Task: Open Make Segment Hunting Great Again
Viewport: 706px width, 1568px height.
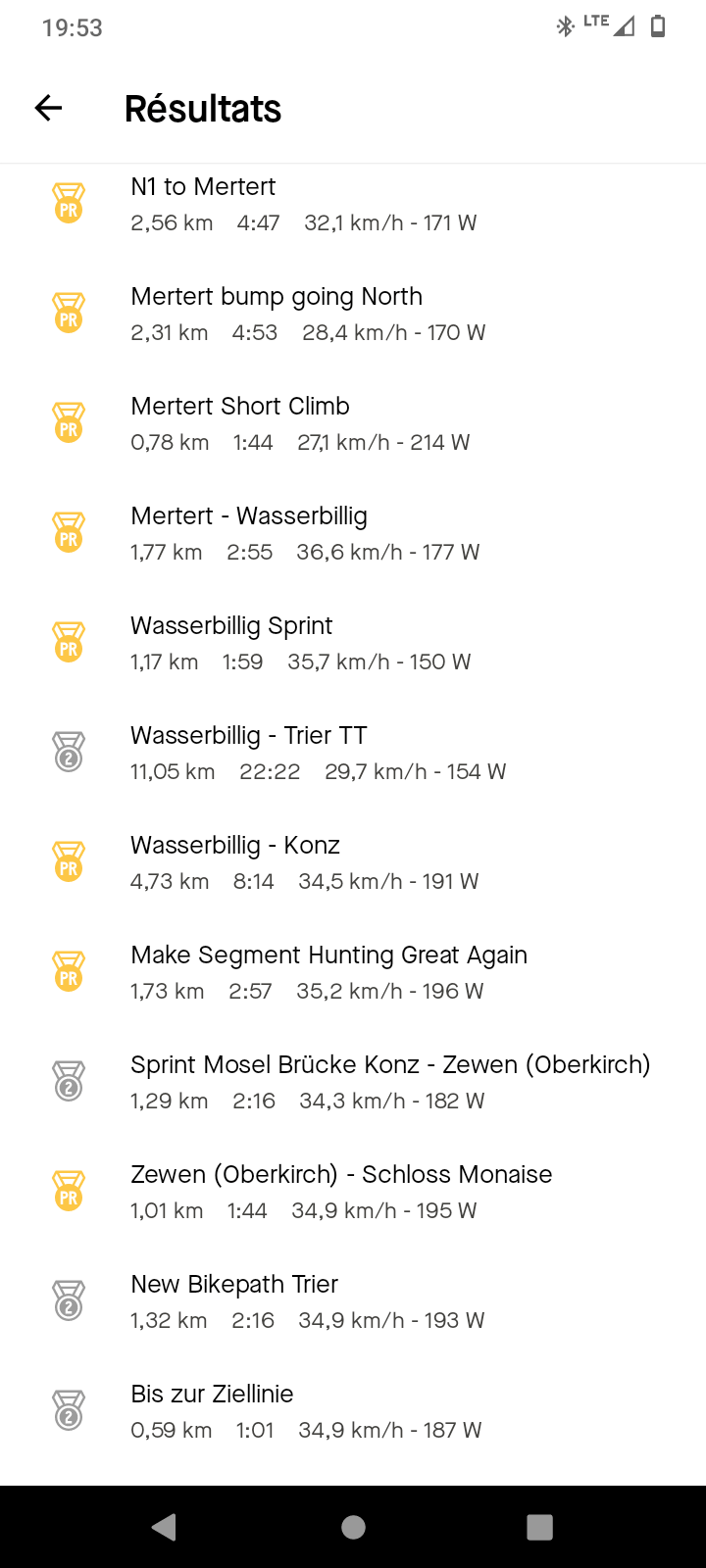Action: [353, 972]
